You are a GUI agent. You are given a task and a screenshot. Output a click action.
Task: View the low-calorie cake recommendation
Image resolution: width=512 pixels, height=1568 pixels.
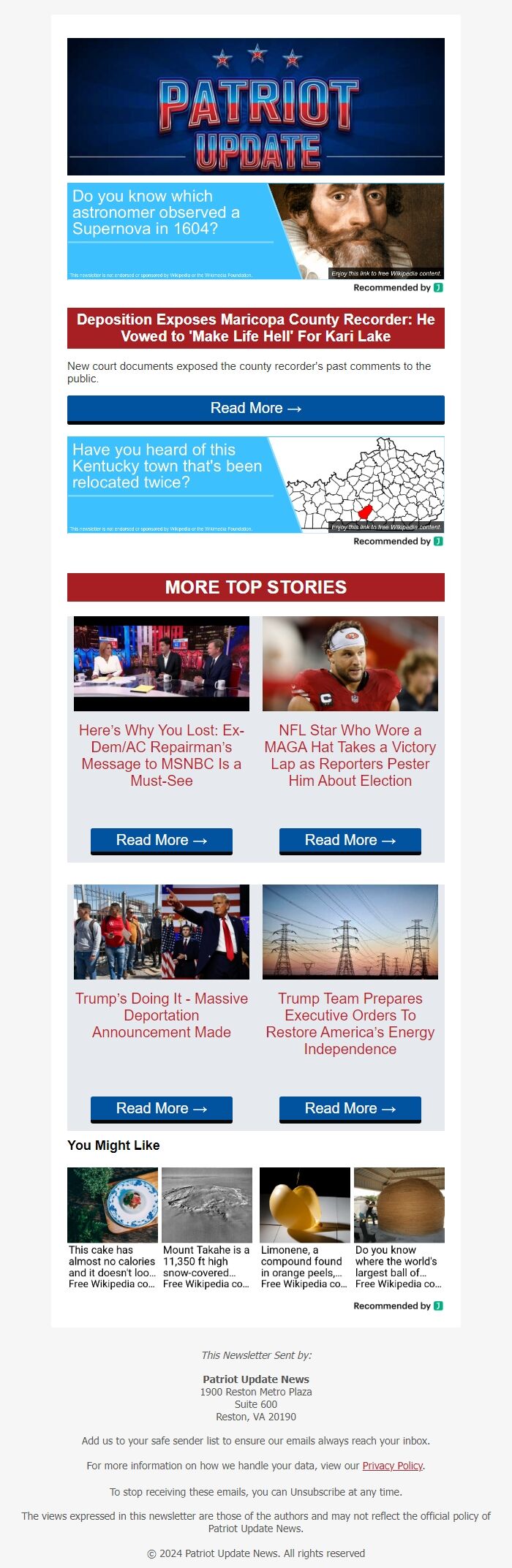pyautogui.click(x=113, y=1227)
